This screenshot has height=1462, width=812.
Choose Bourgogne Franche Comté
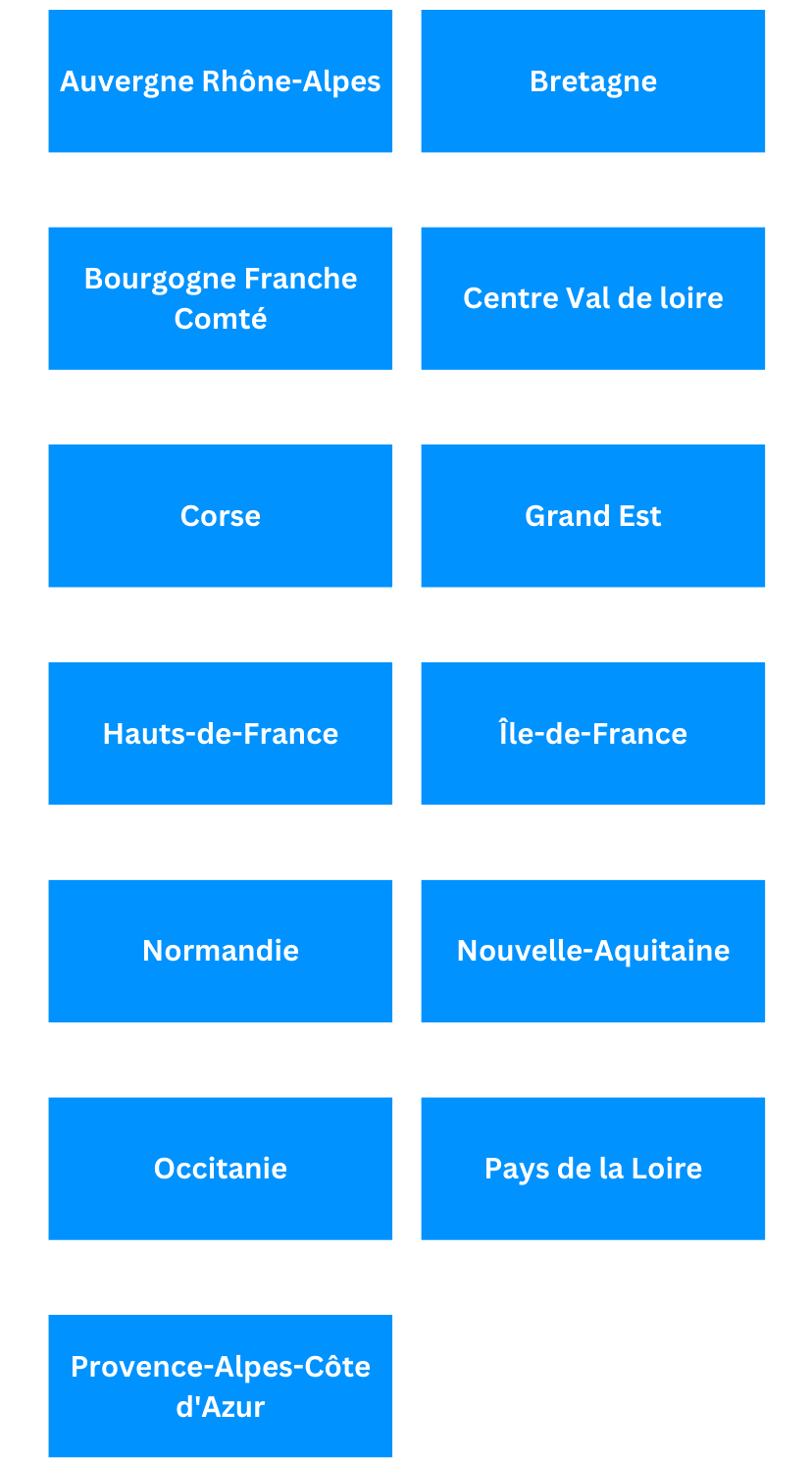point(221,298)
